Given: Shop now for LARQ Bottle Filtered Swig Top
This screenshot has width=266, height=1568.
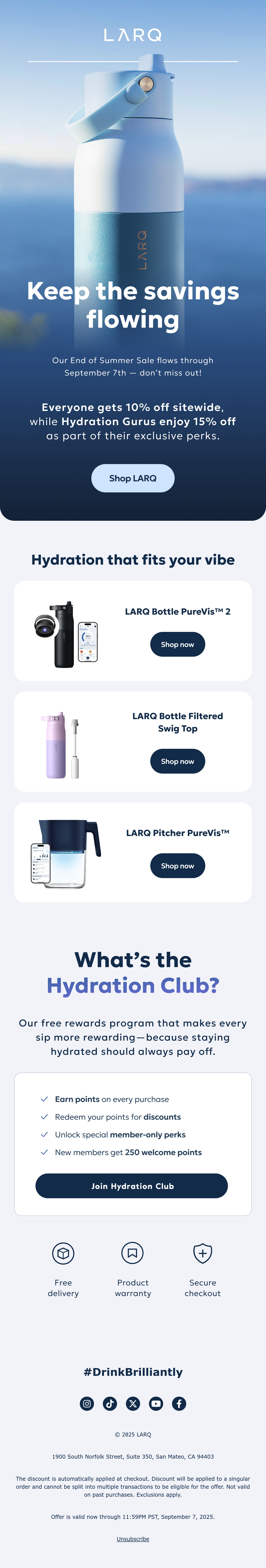Looking at the screenshot, I should [178, 761].
